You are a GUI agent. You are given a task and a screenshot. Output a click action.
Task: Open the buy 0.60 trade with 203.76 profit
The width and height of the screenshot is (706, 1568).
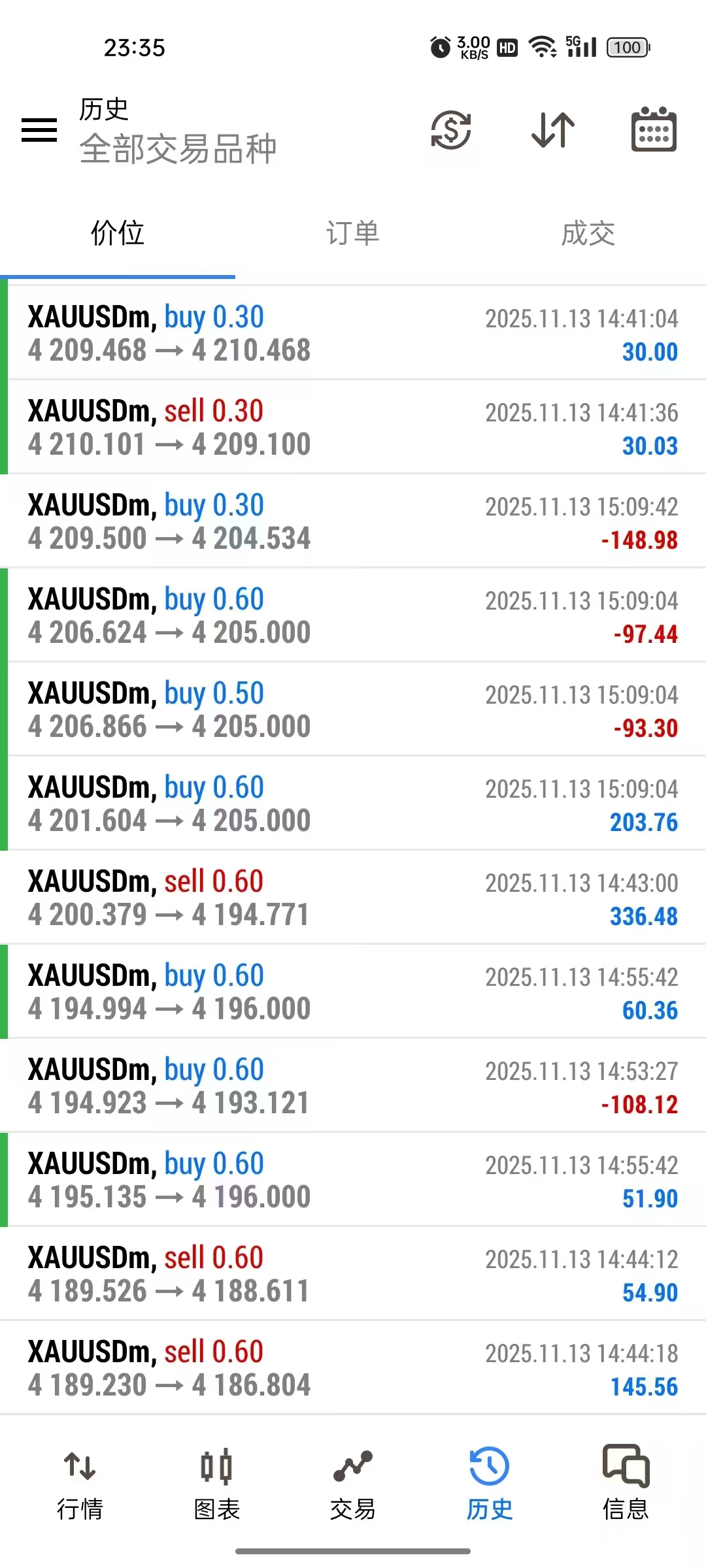353,804
